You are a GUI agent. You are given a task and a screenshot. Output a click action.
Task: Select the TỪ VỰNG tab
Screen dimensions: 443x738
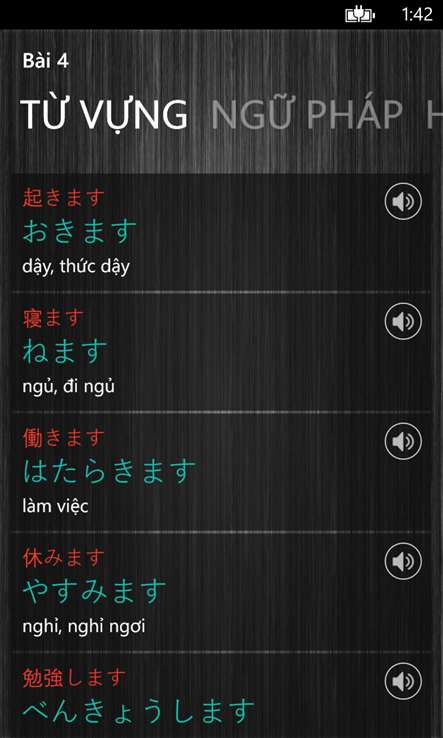[x=104, y=116]
